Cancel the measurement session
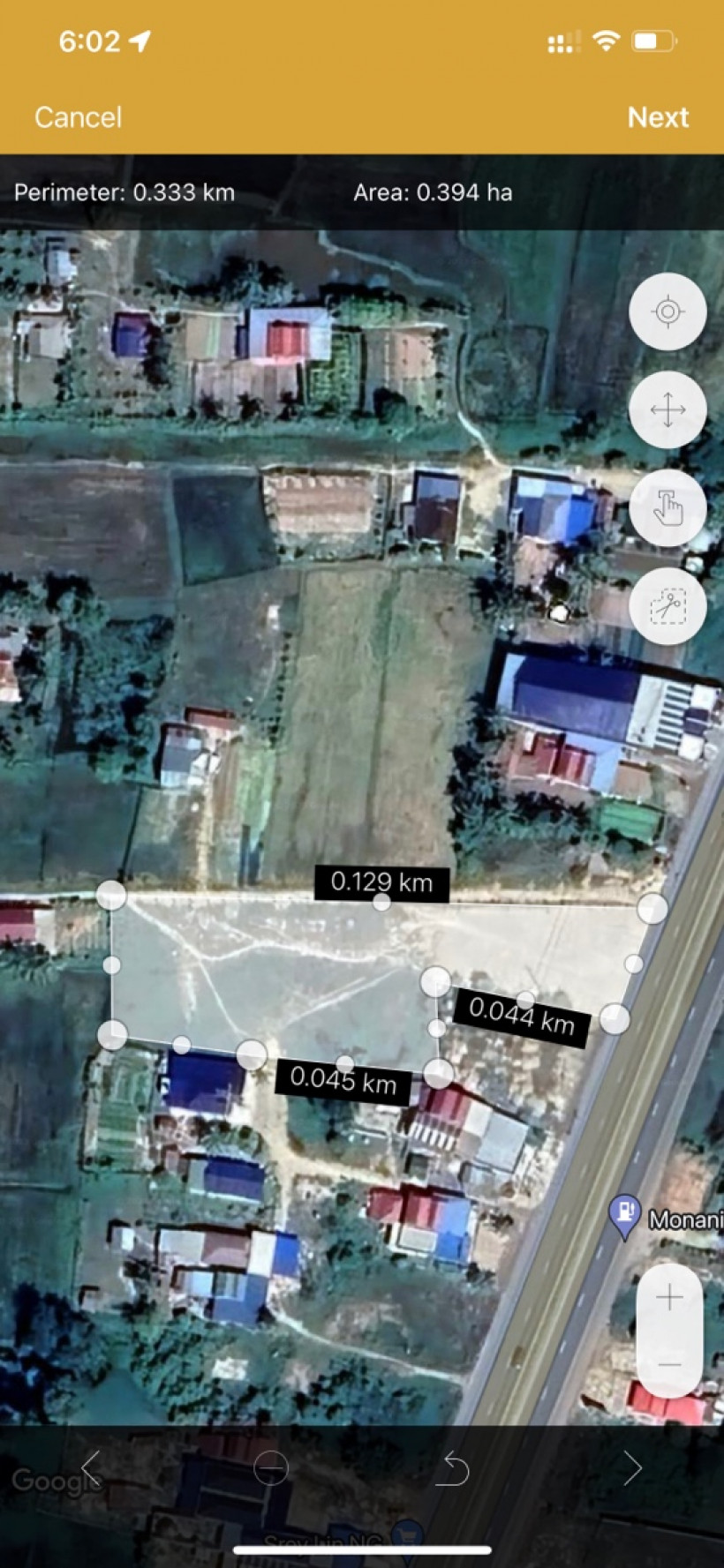The image size is (724, 1568). click(x=78, y=116)
